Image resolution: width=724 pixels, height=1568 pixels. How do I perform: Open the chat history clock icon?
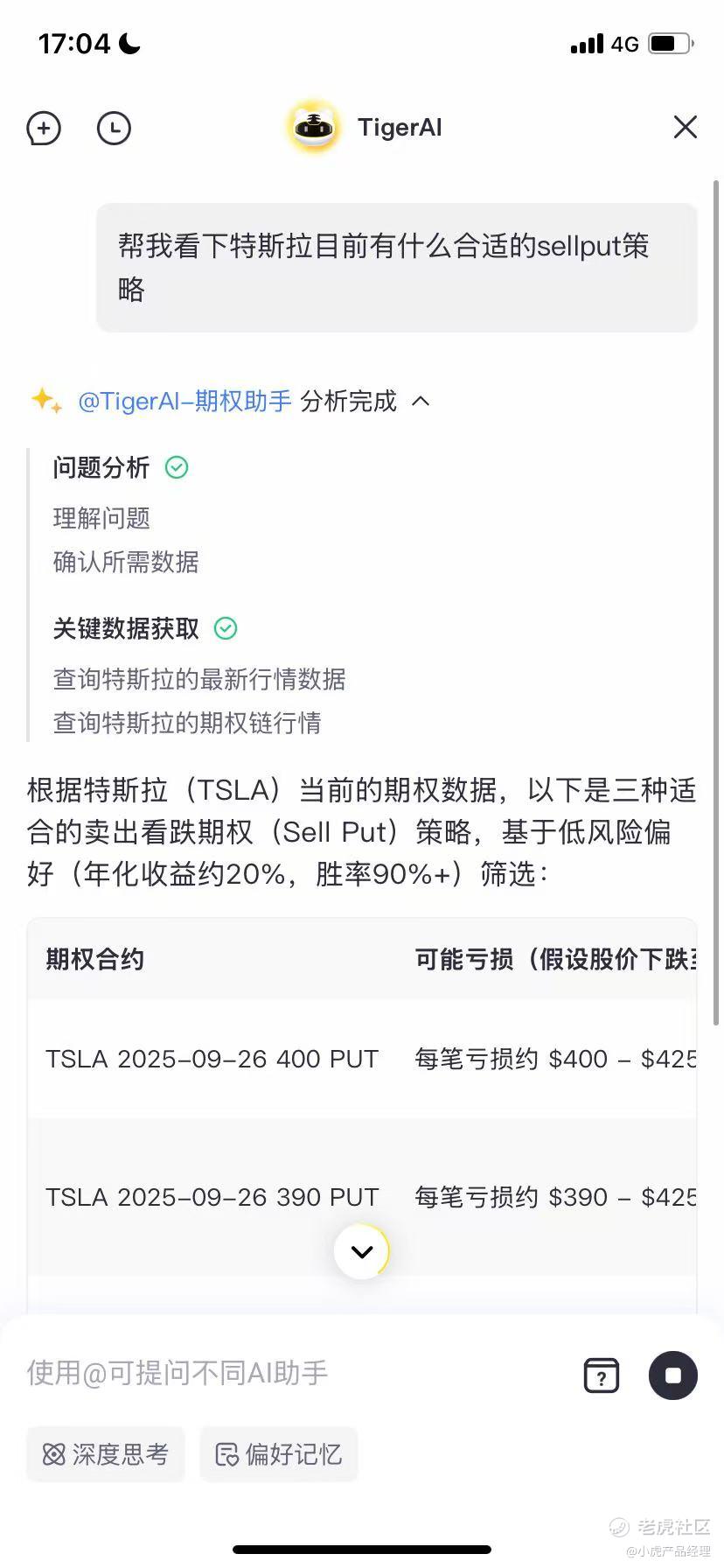click(114, 129)
